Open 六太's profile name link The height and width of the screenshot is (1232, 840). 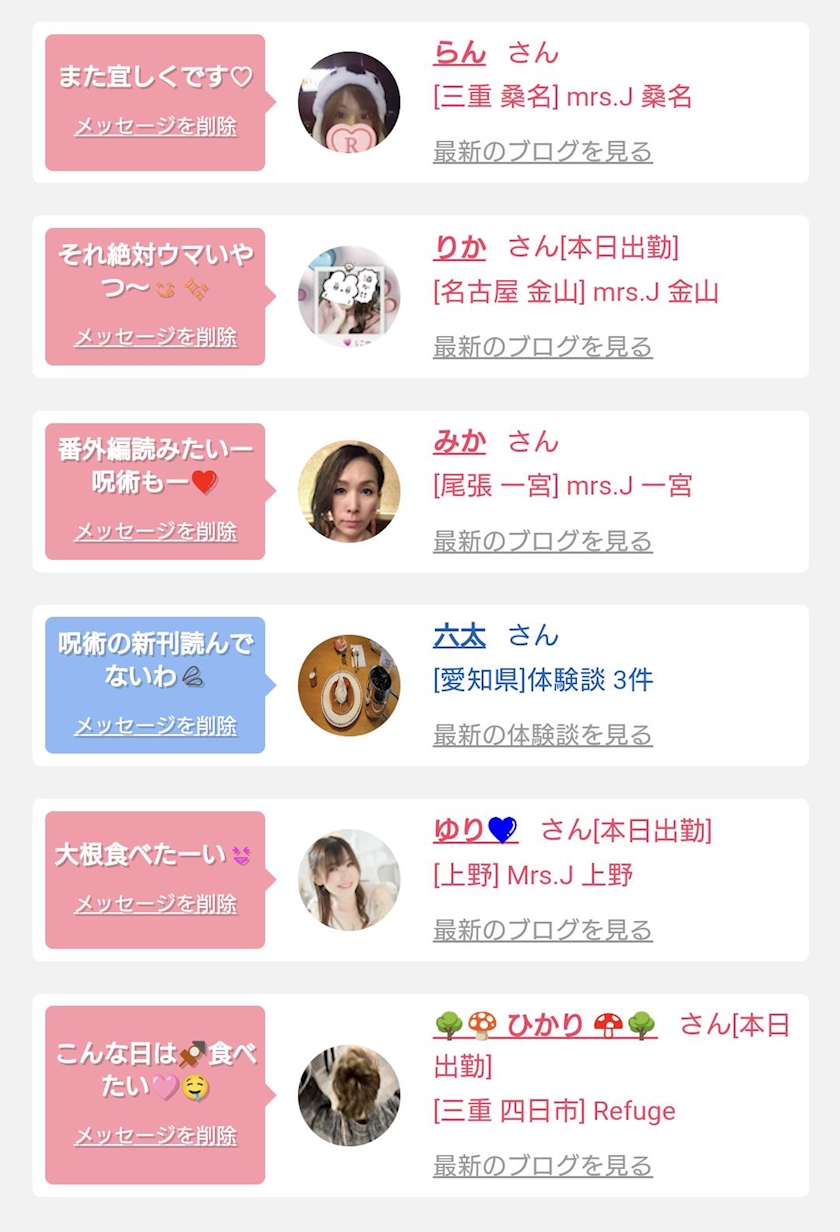pyautogui.click(x=459, y=635)
